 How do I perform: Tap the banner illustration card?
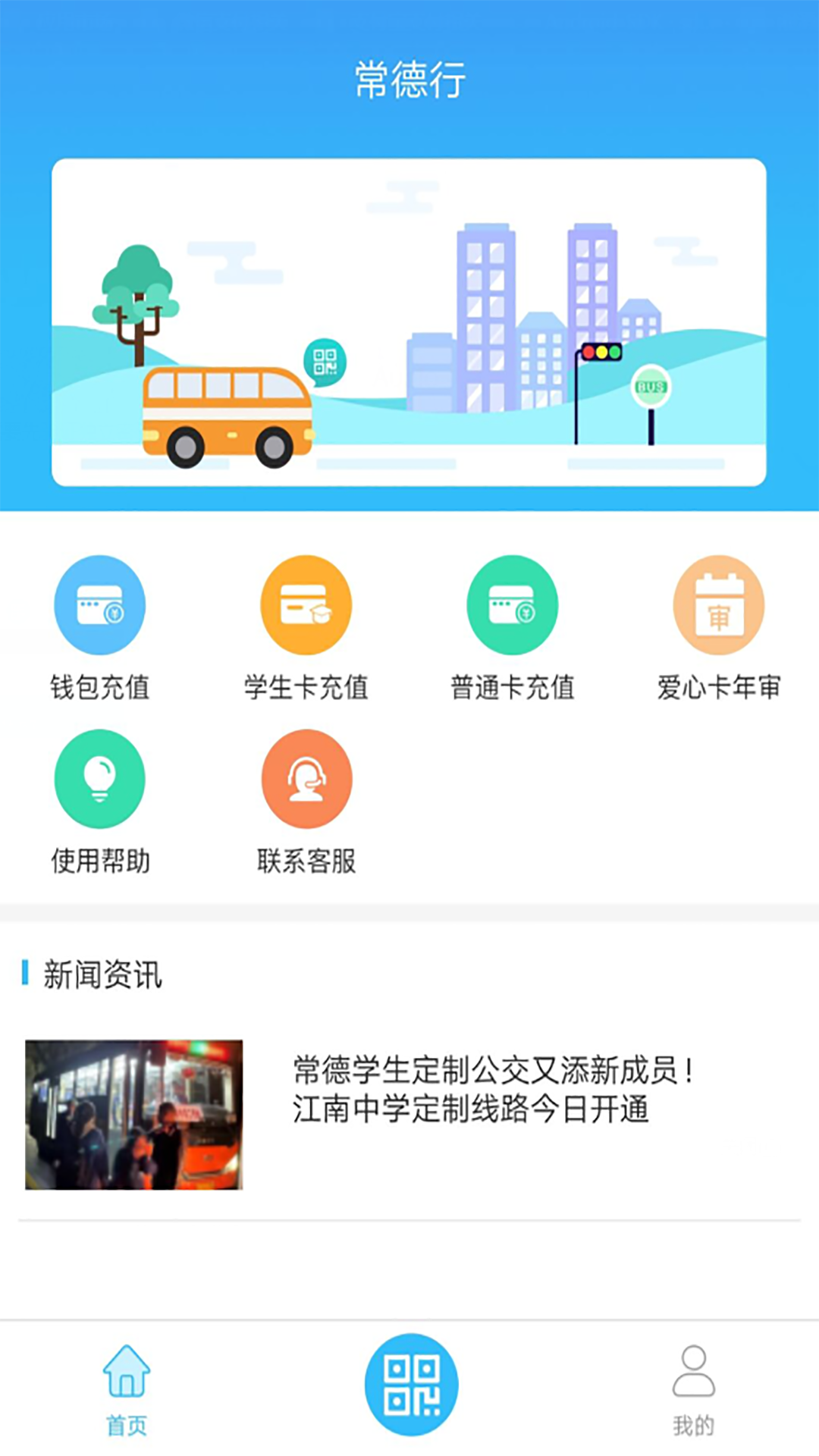[x=409, y=322]
